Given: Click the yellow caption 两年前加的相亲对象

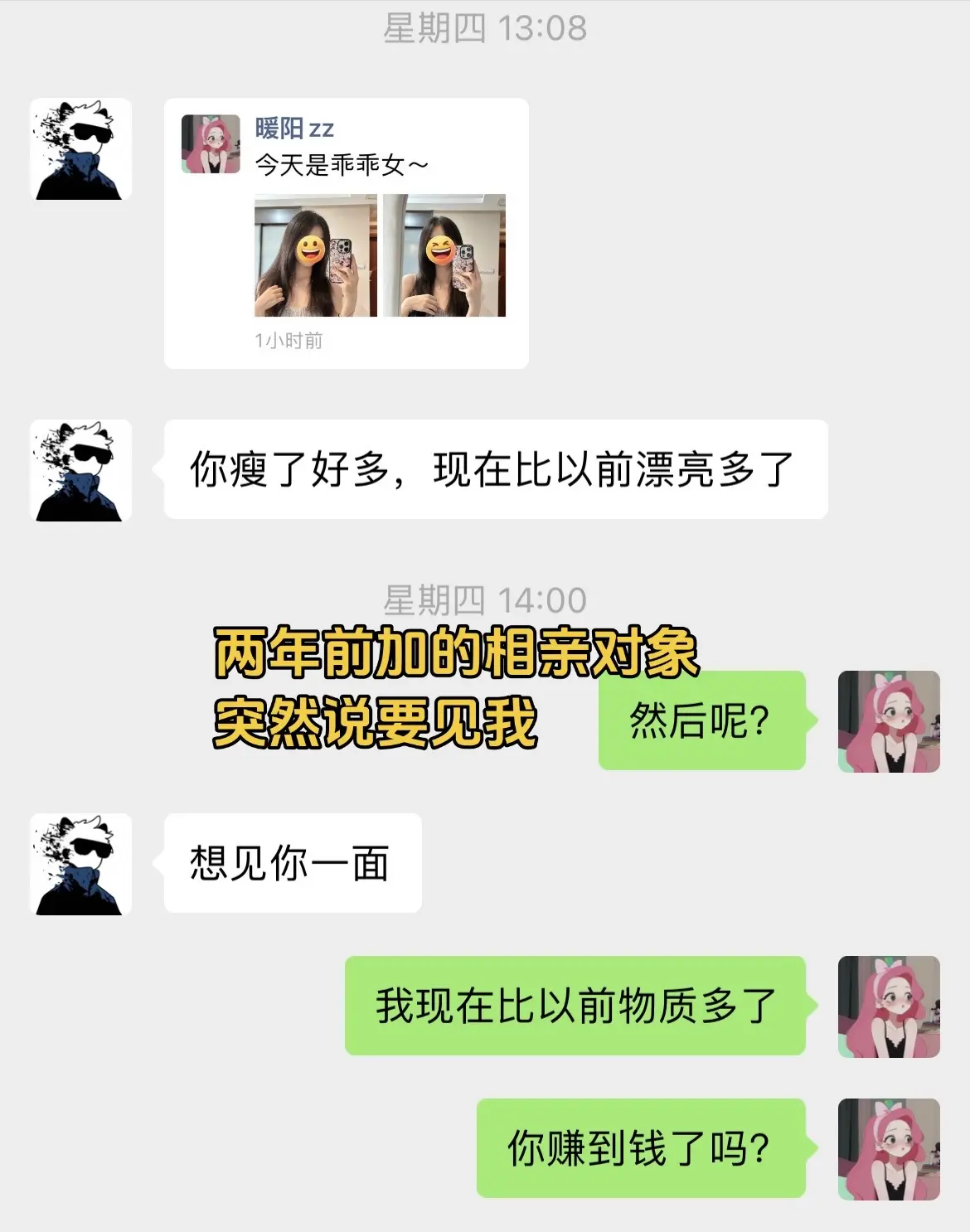Looking at the screenshot, I should pos(458,652).
